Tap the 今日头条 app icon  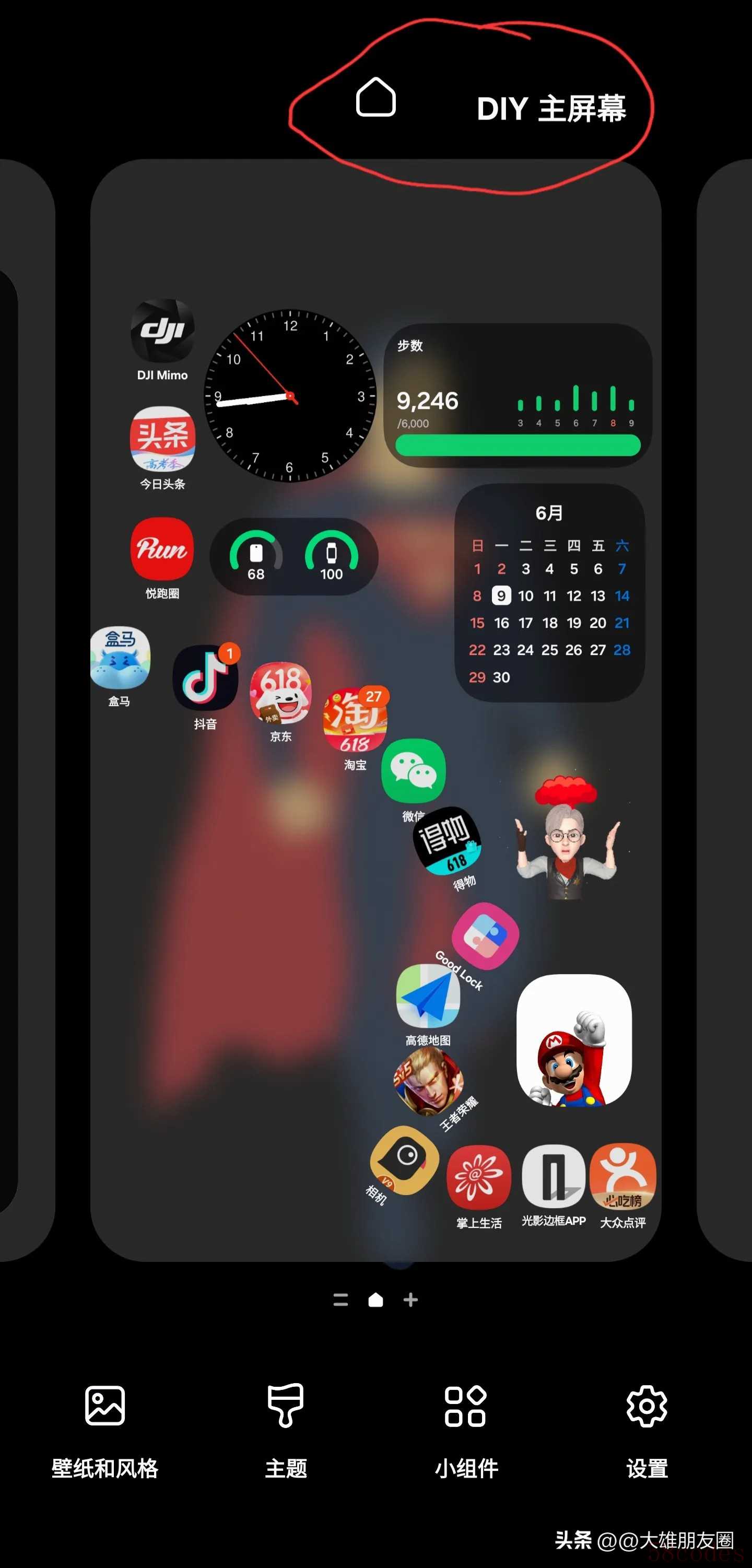pos(162,438)
